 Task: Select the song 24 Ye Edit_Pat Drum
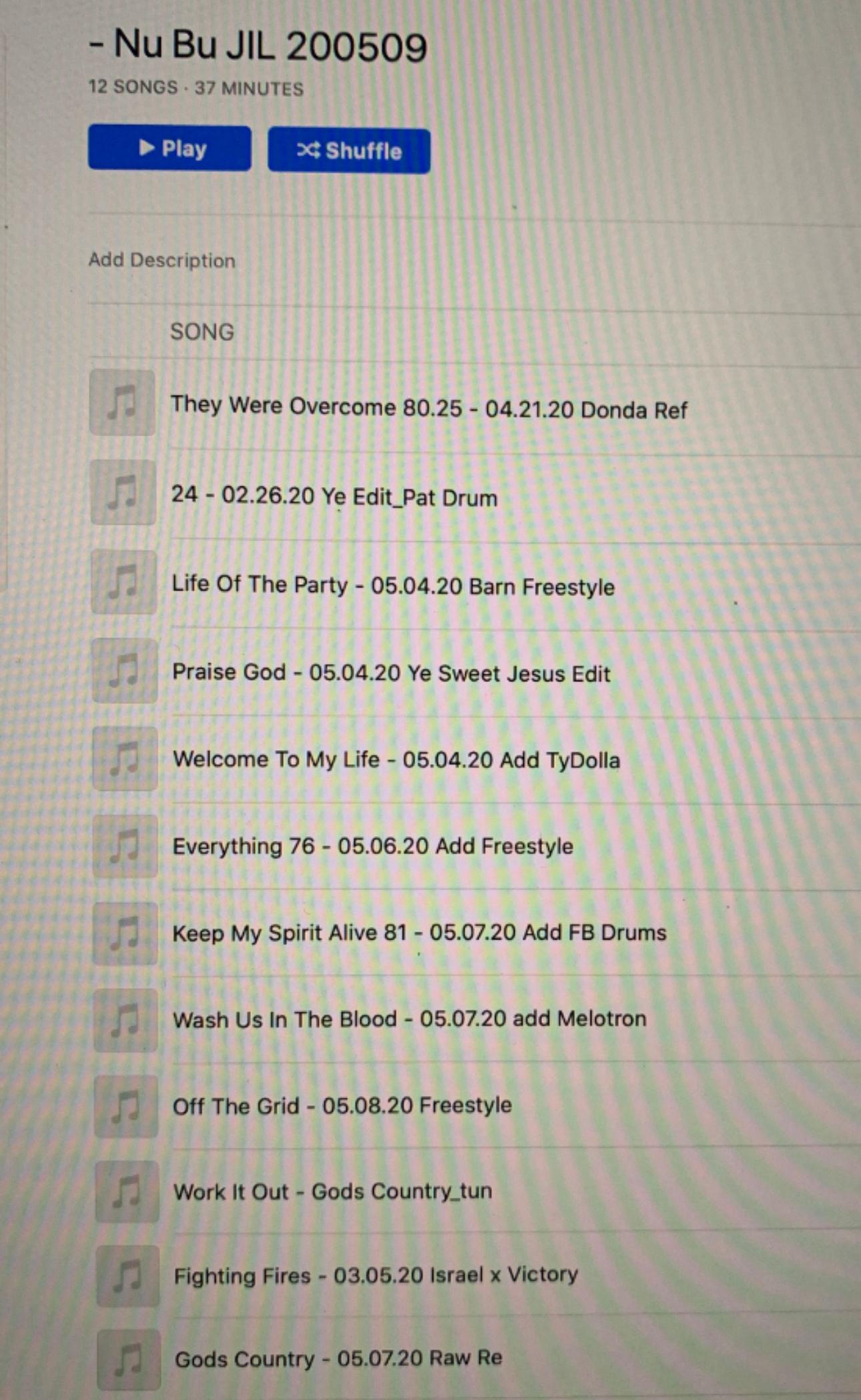coord(334,496)
